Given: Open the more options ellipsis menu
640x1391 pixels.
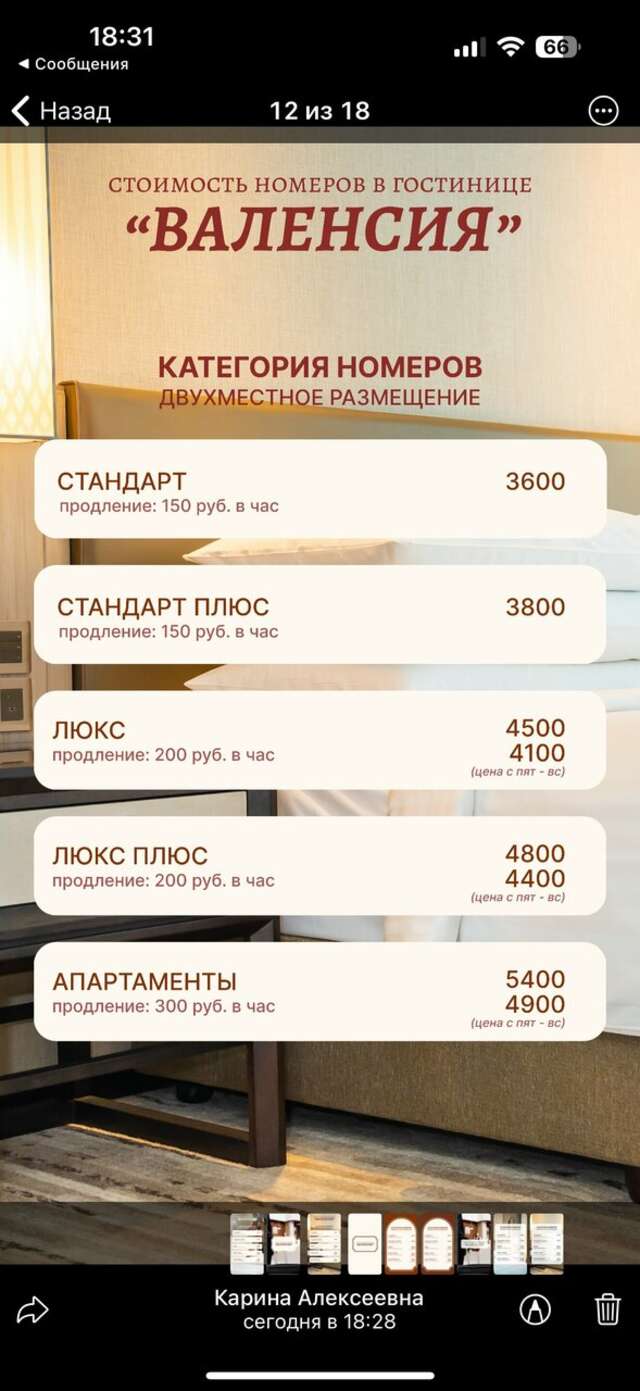Looking at the screenshot, I should click(603, 111).
